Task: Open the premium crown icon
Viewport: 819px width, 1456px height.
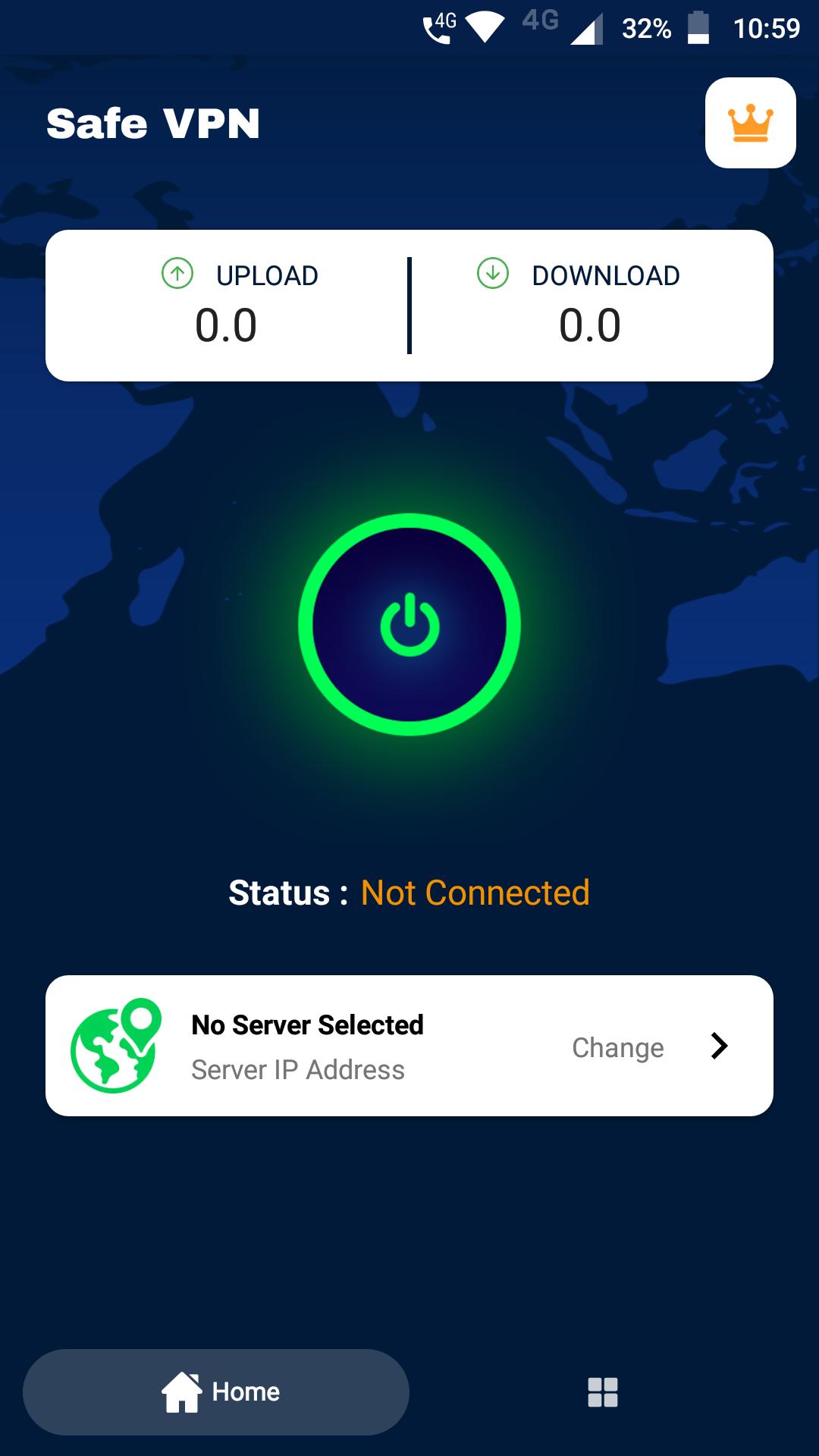Action: click(x=750, y=123)
